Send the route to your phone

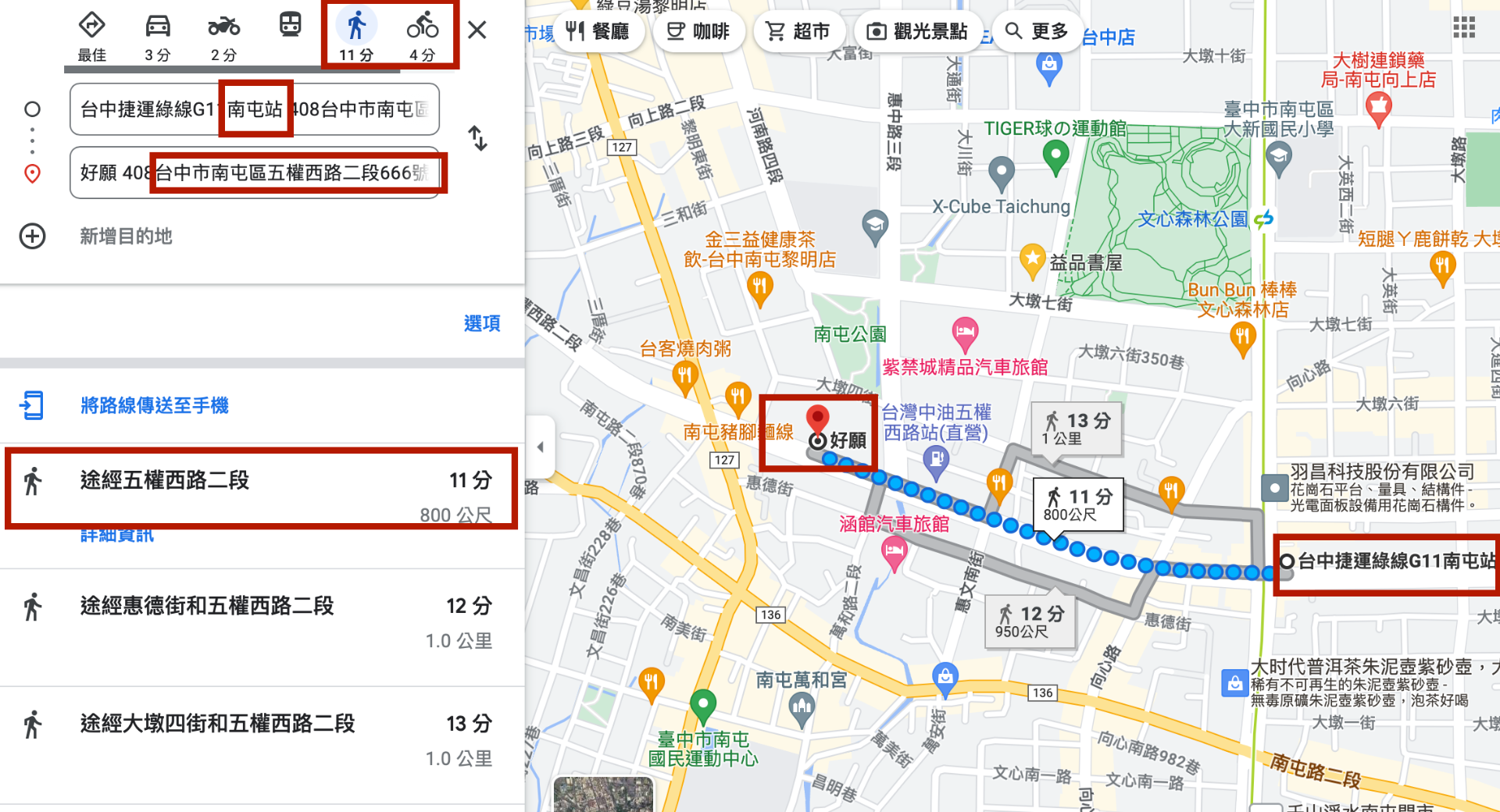[154, 405]
